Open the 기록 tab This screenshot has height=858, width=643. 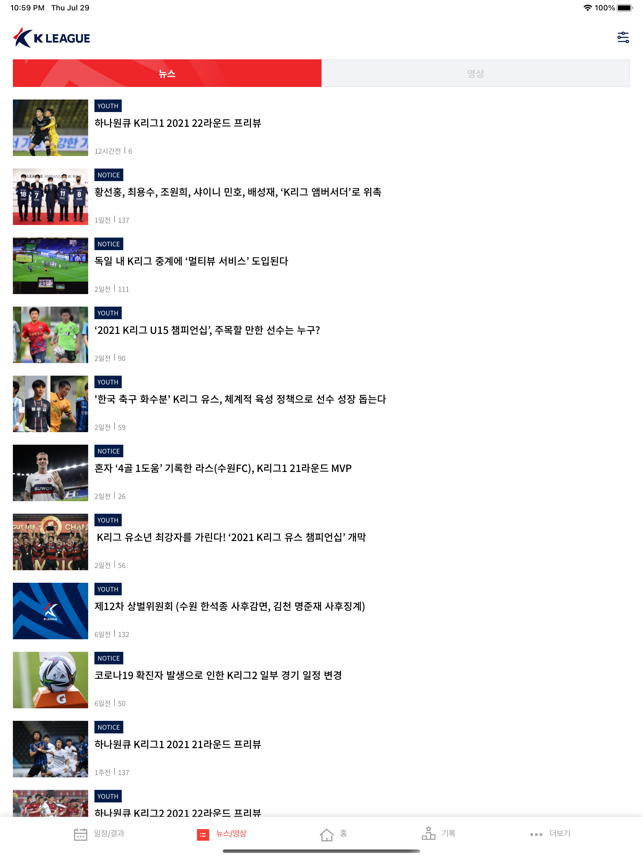tap(438, 834)
